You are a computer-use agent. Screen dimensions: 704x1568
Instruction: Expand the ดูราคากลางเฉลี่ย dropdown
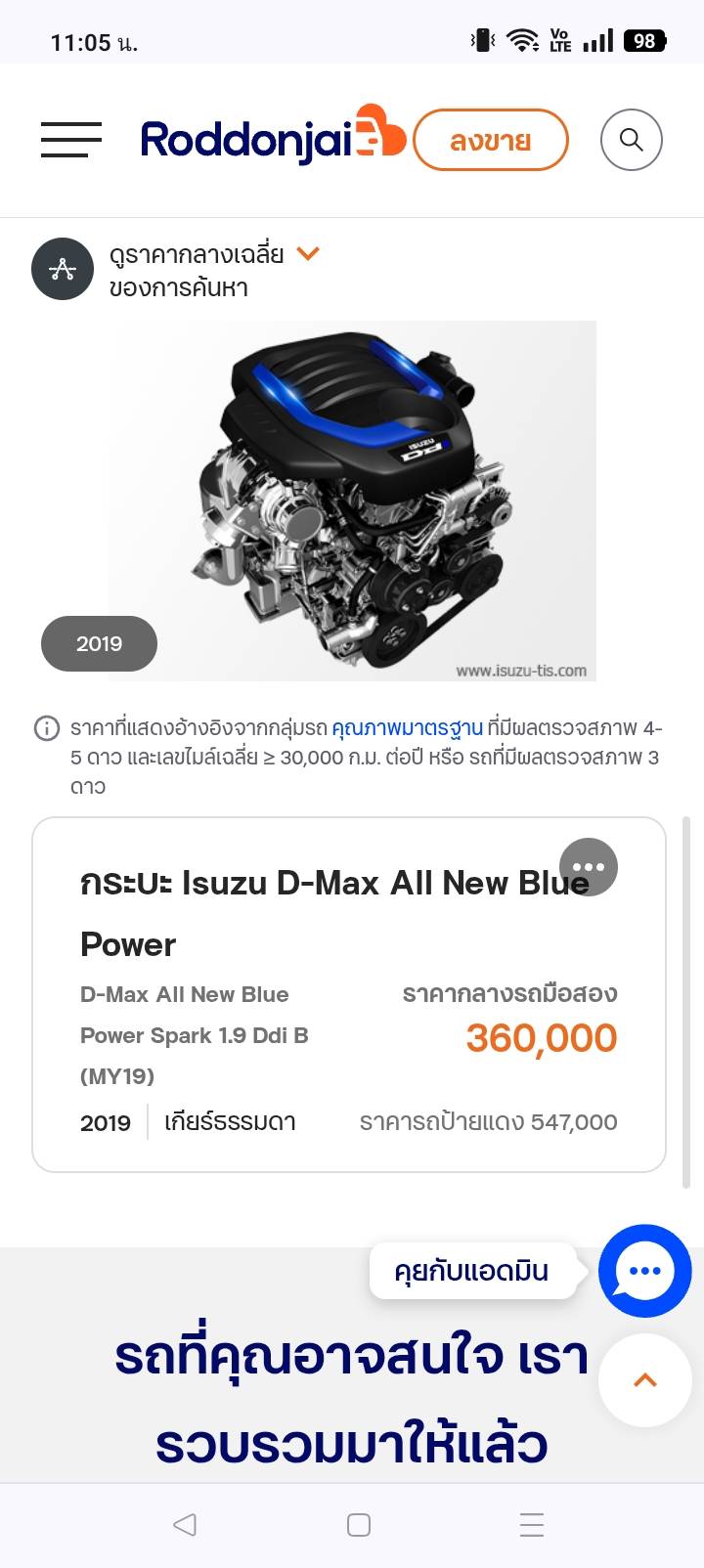308,254
